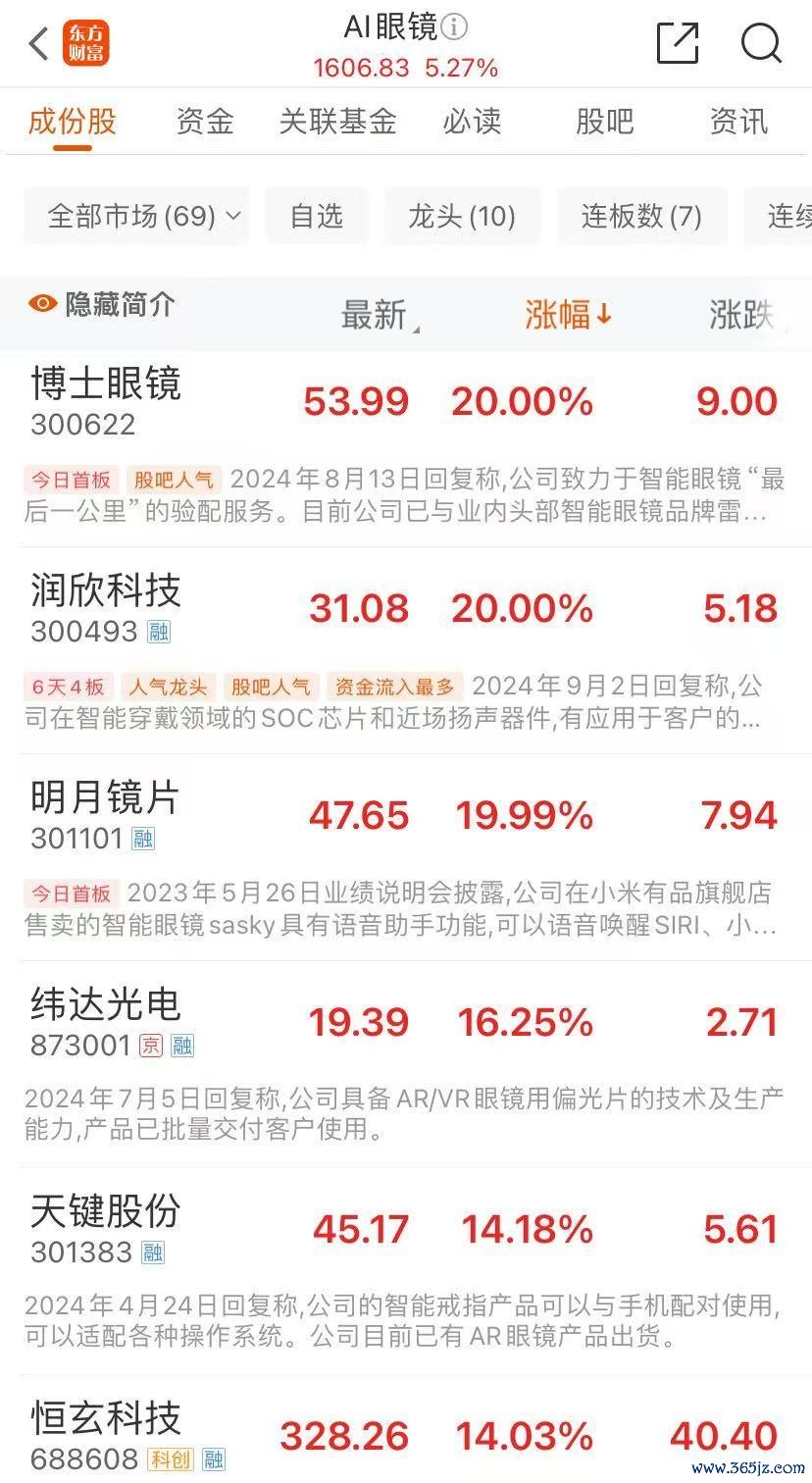The height and width of the screenshot is (1483, 812).
Task: Select the 龙头 (10) filter chip
Action: pyautogui.click(x=462, y=216)
